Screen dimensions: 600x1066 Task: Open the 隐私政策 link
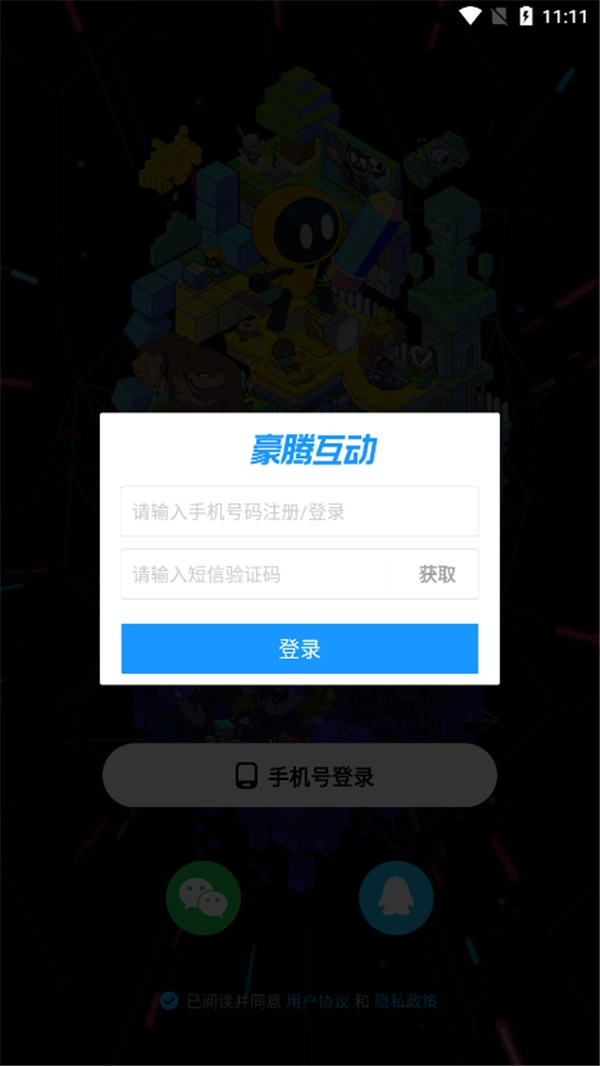405,1001
